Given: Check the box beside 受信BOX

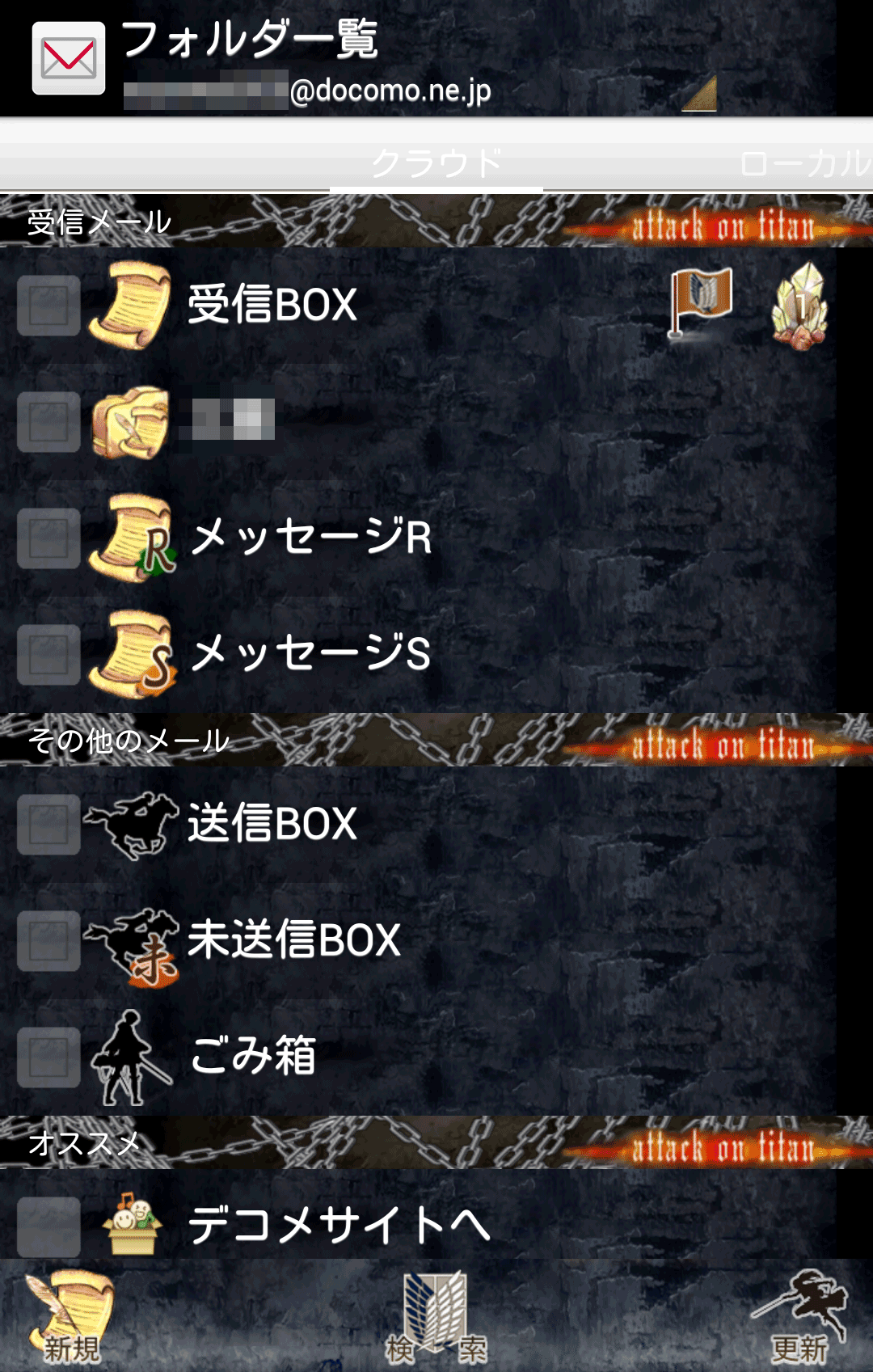Looking at the screenshot, I should click(x=48, y=306).
